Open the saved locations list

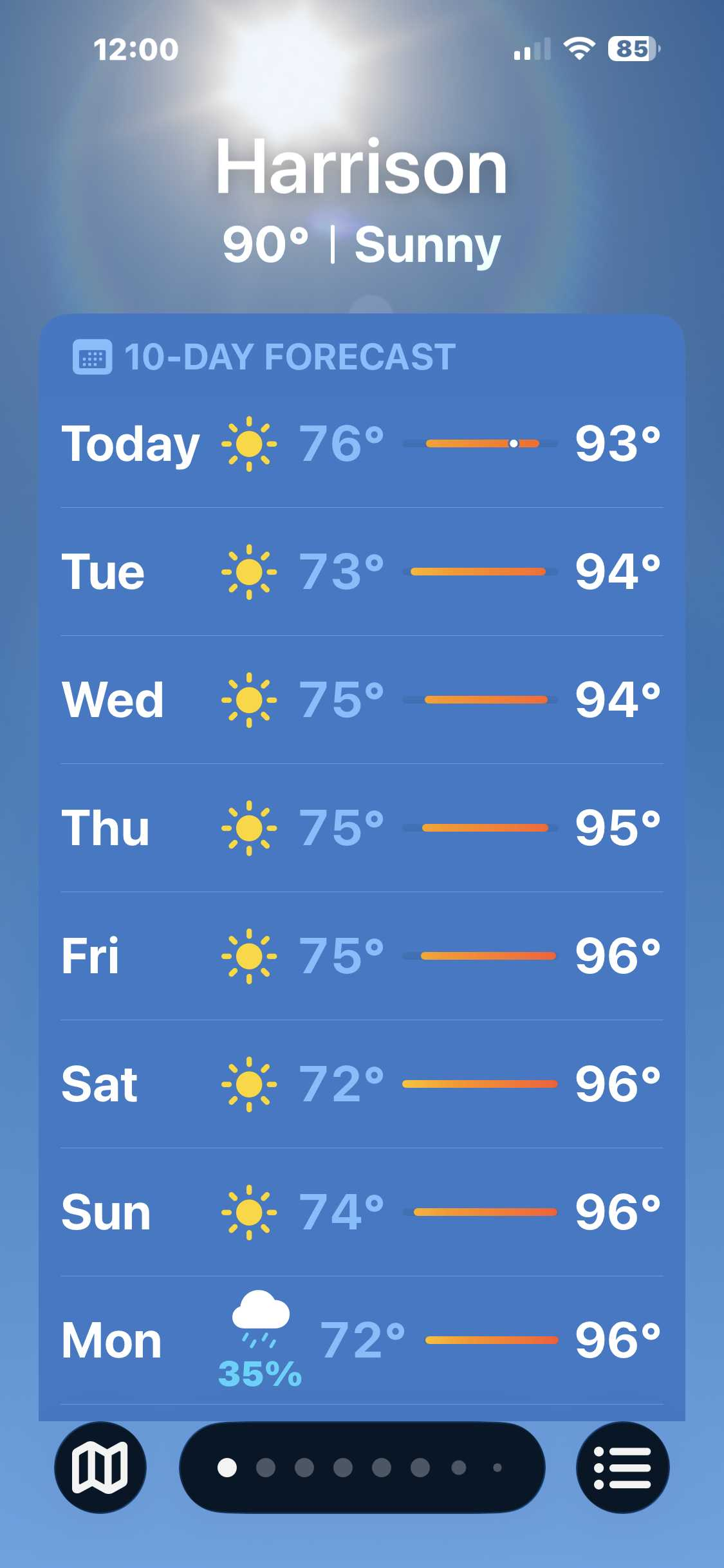622,1467
